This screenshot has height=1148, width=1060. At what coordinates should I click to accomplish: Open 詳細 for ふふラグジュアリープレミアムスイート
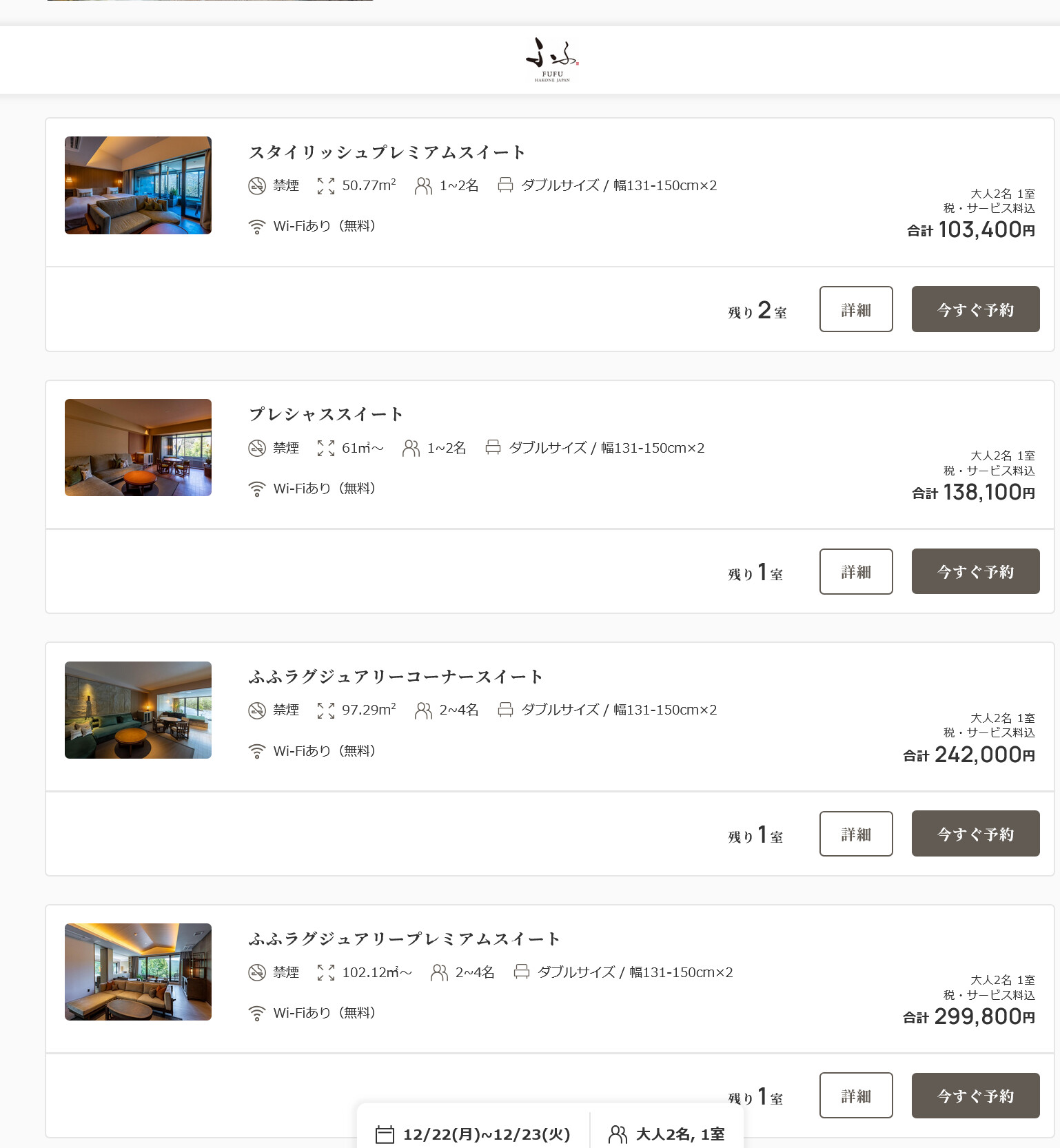855,1095
